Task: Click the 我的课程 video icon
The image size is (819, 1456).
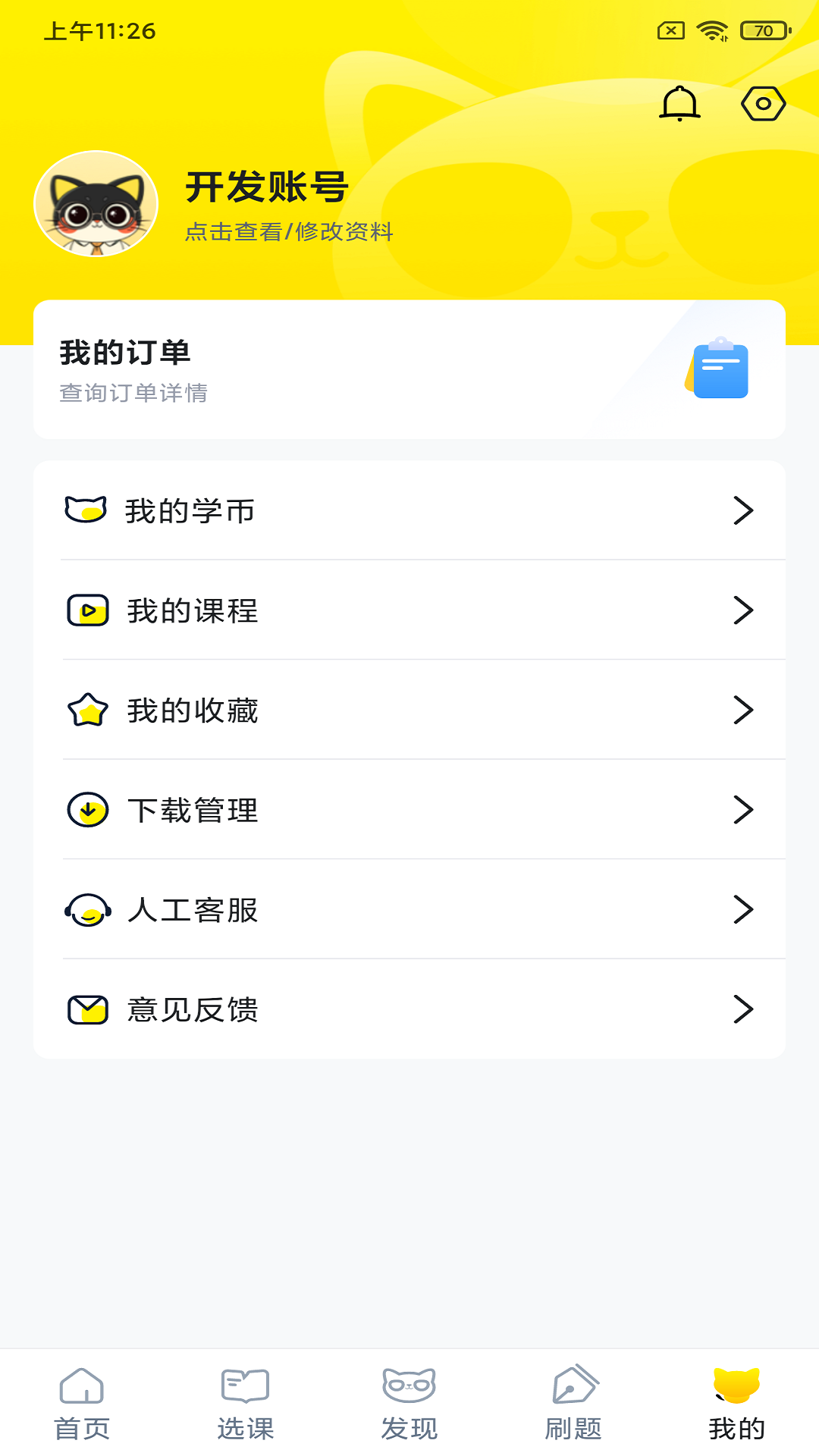Action: tap(87, 610)
